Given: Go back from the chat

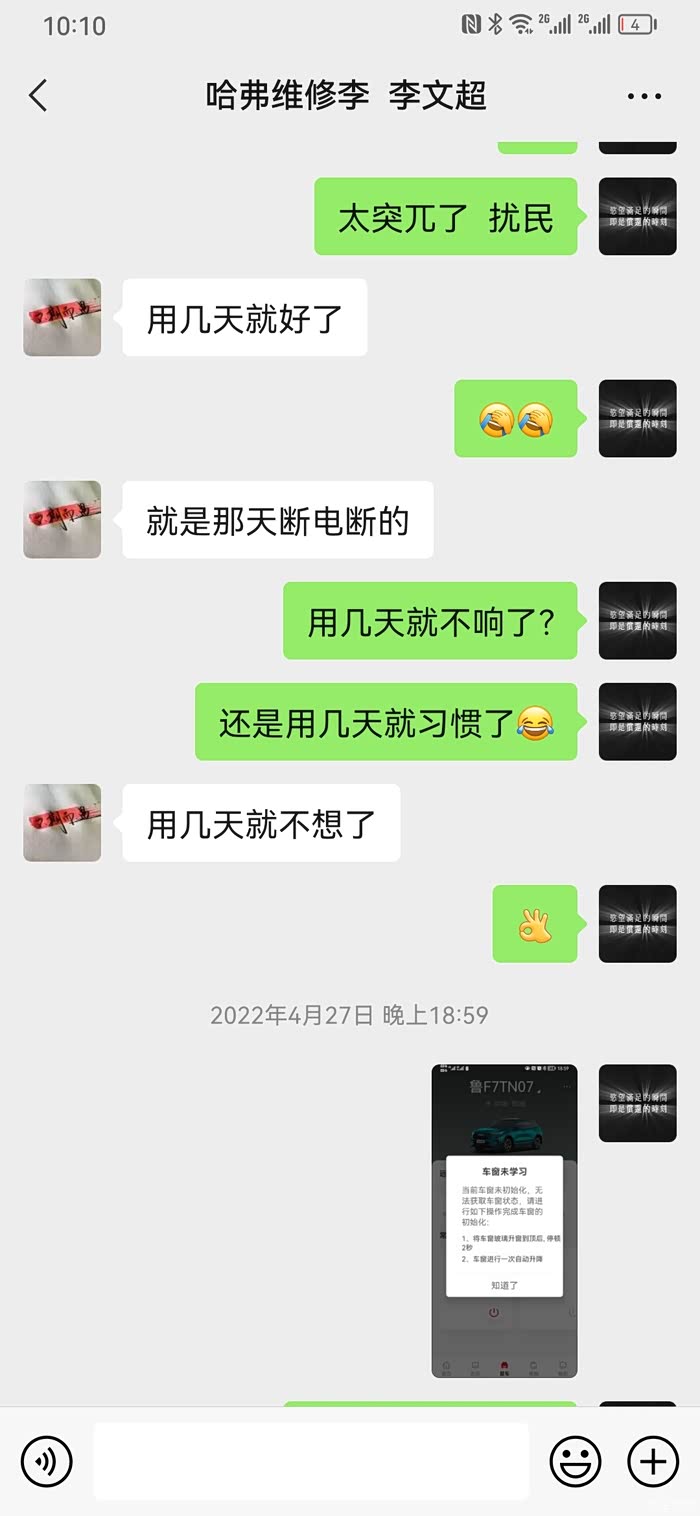Looking at the screenshot, I should click(x=38, y=96).
